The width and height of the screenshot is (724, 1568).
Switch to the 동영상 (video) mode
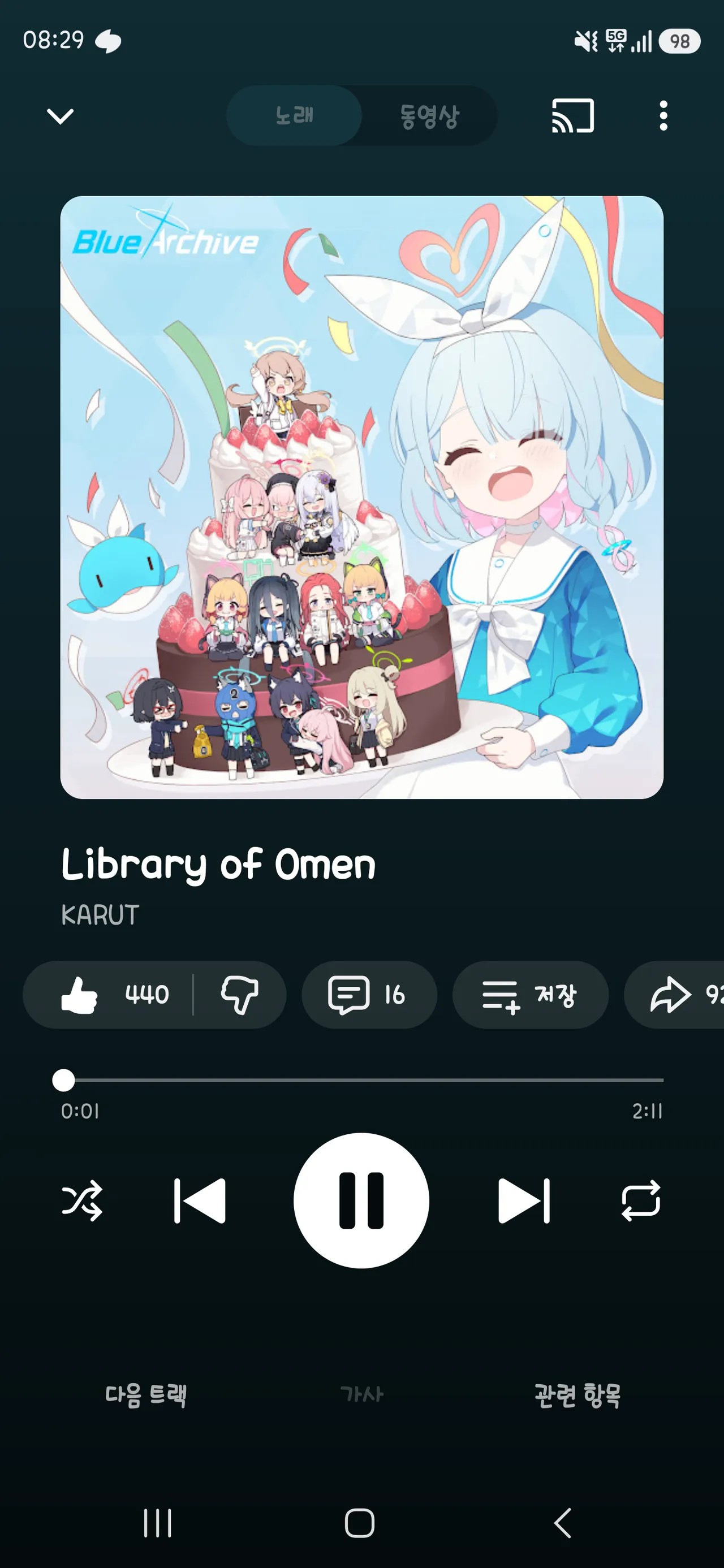click(x=429, y=115)
